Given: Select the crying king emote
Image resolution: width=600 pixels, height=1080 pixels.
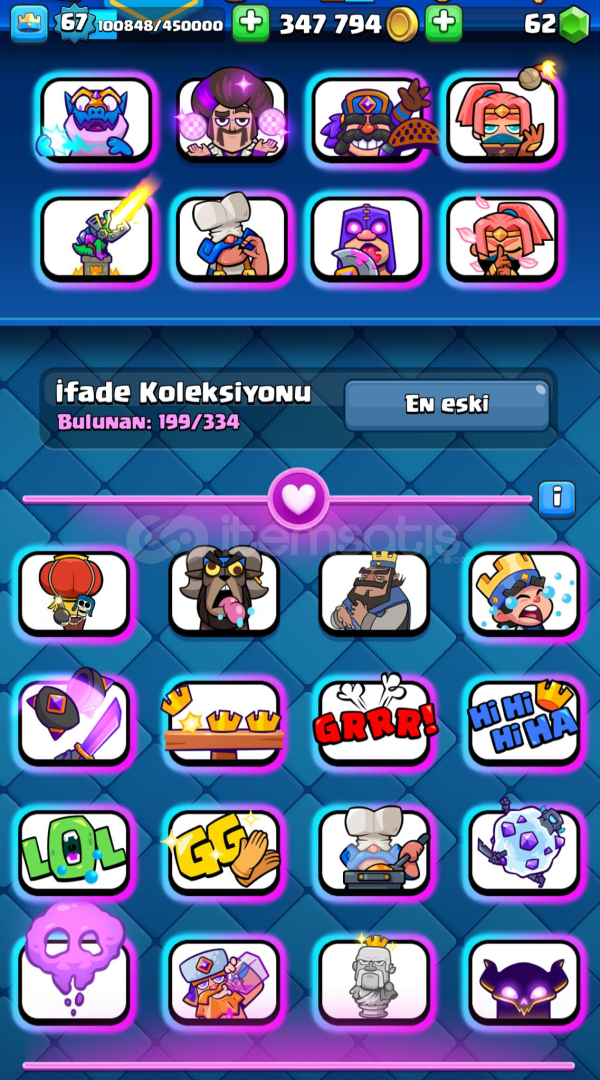Looking at the screenshot, I should (x=525, y=592).
